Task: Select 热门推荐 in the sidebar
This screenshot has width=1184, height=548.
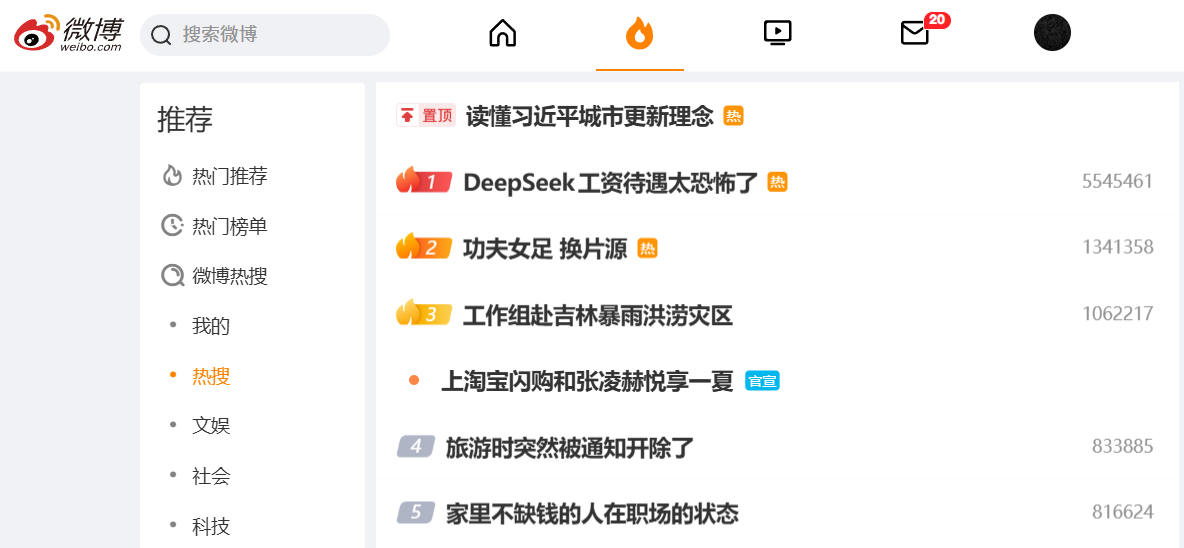Action: click(215, 177)
